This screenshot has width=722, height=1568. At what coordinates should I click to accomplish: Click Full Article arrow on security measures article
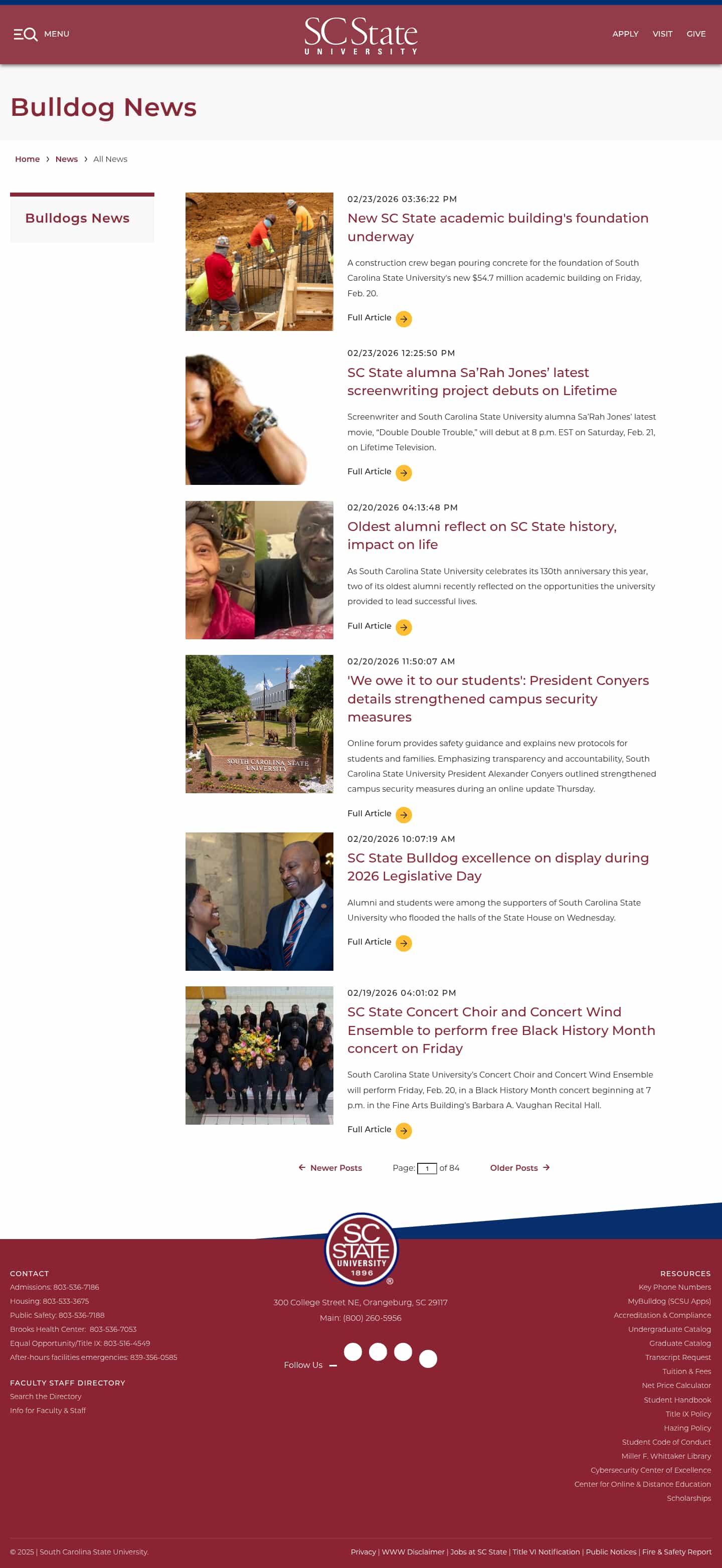tap(403, 815)
